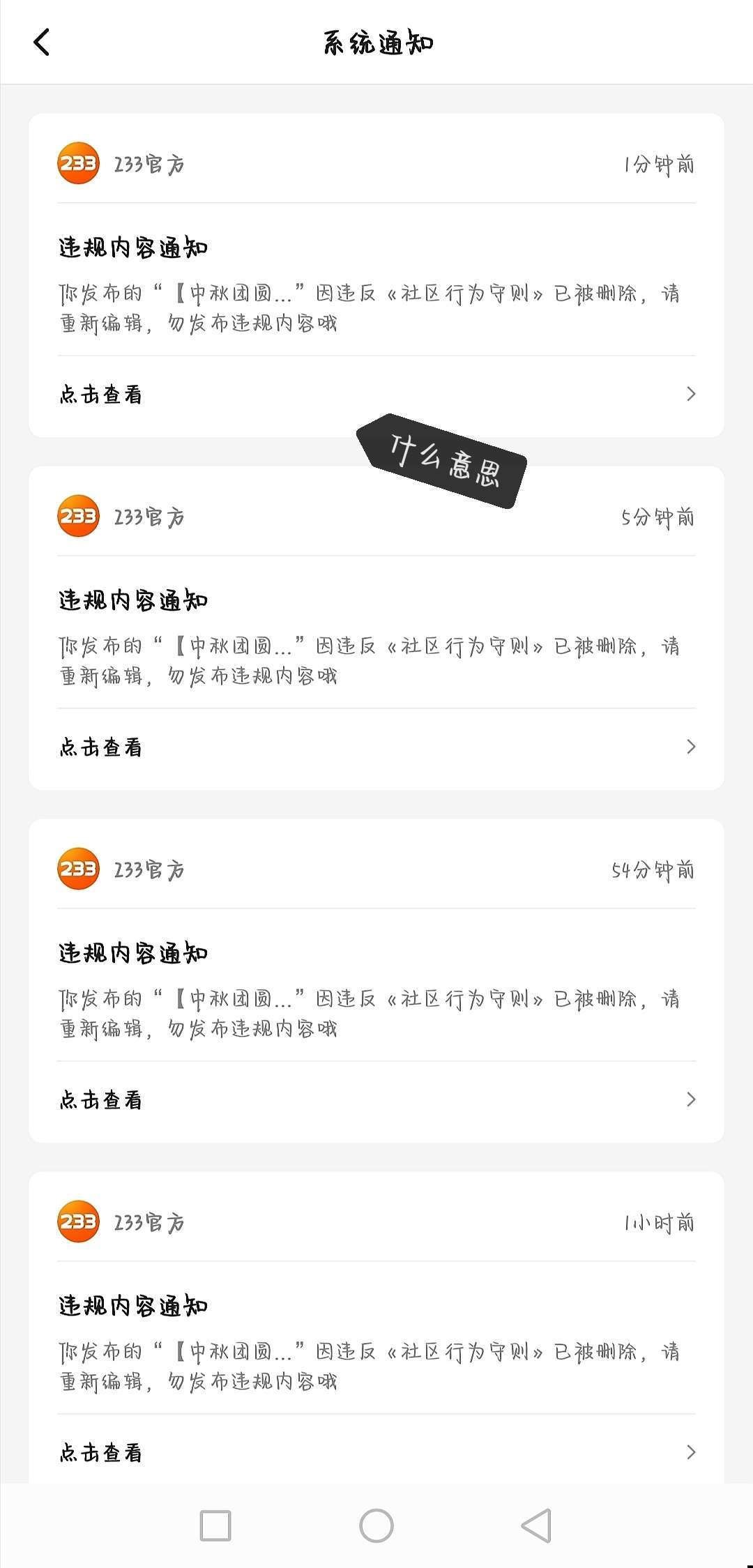Tap the system home button
753x1568 pixels.
point(376,1525)
